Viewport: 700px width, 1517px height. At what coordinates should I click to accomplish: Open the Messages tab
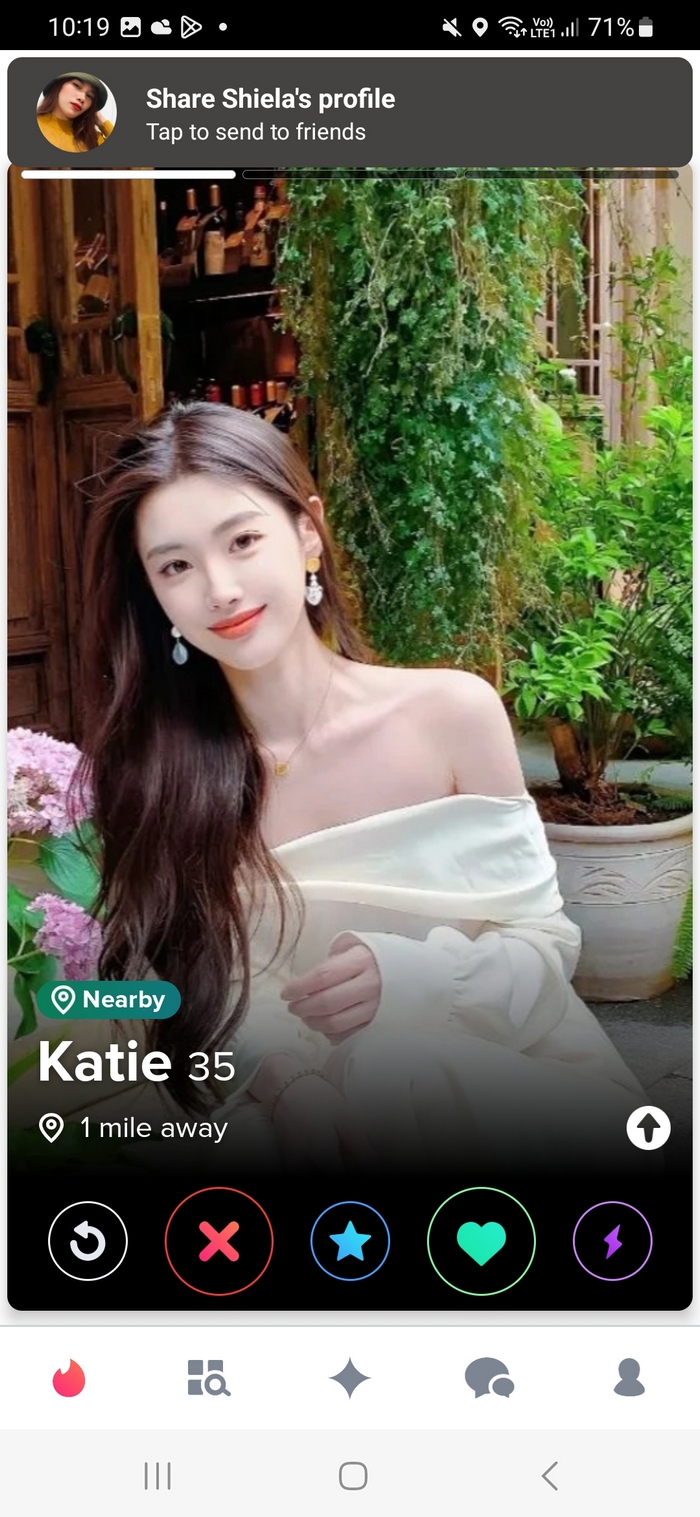click(x=489, y=1378)
